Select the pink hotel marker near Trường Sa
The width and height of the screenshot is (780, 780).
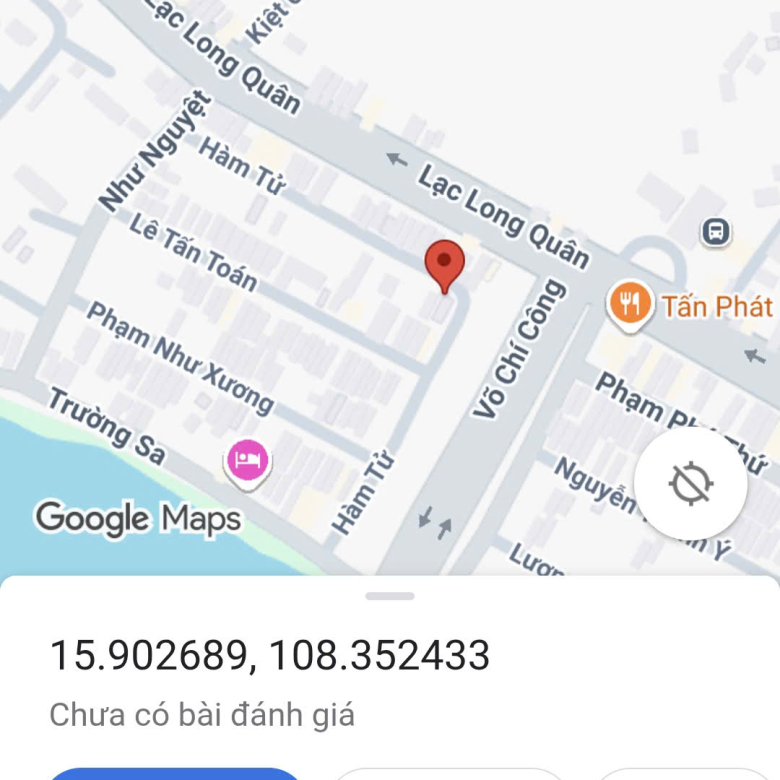pos(247,461)
